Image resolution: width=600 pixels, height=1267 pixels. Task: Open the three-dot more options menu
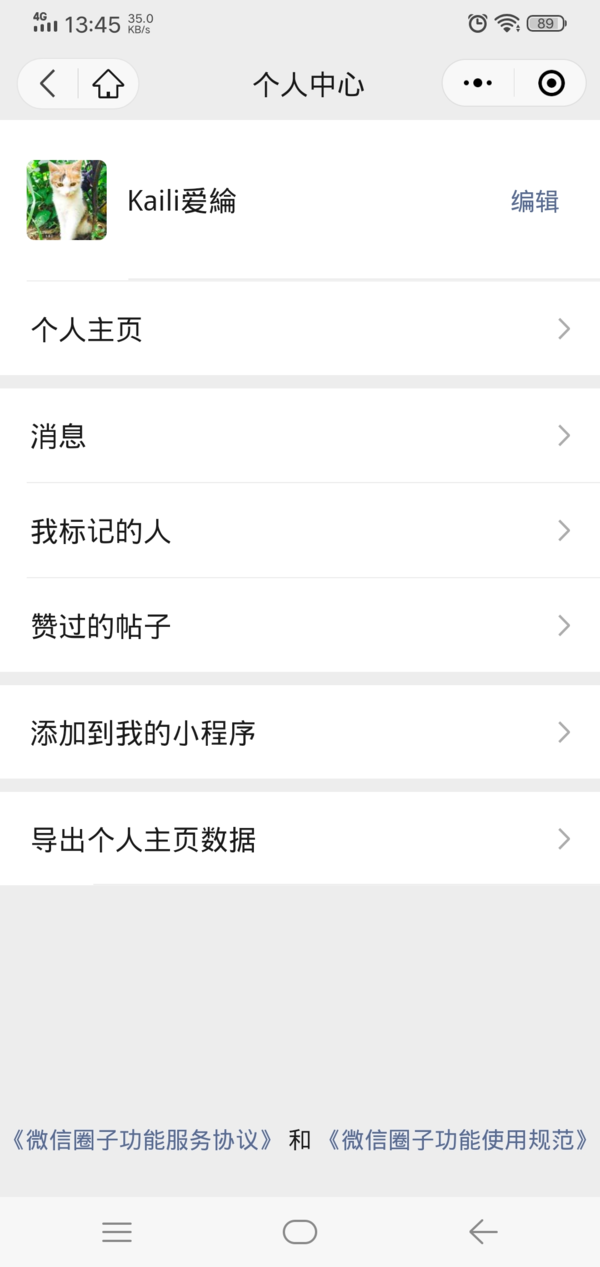[x=478, y=84]
